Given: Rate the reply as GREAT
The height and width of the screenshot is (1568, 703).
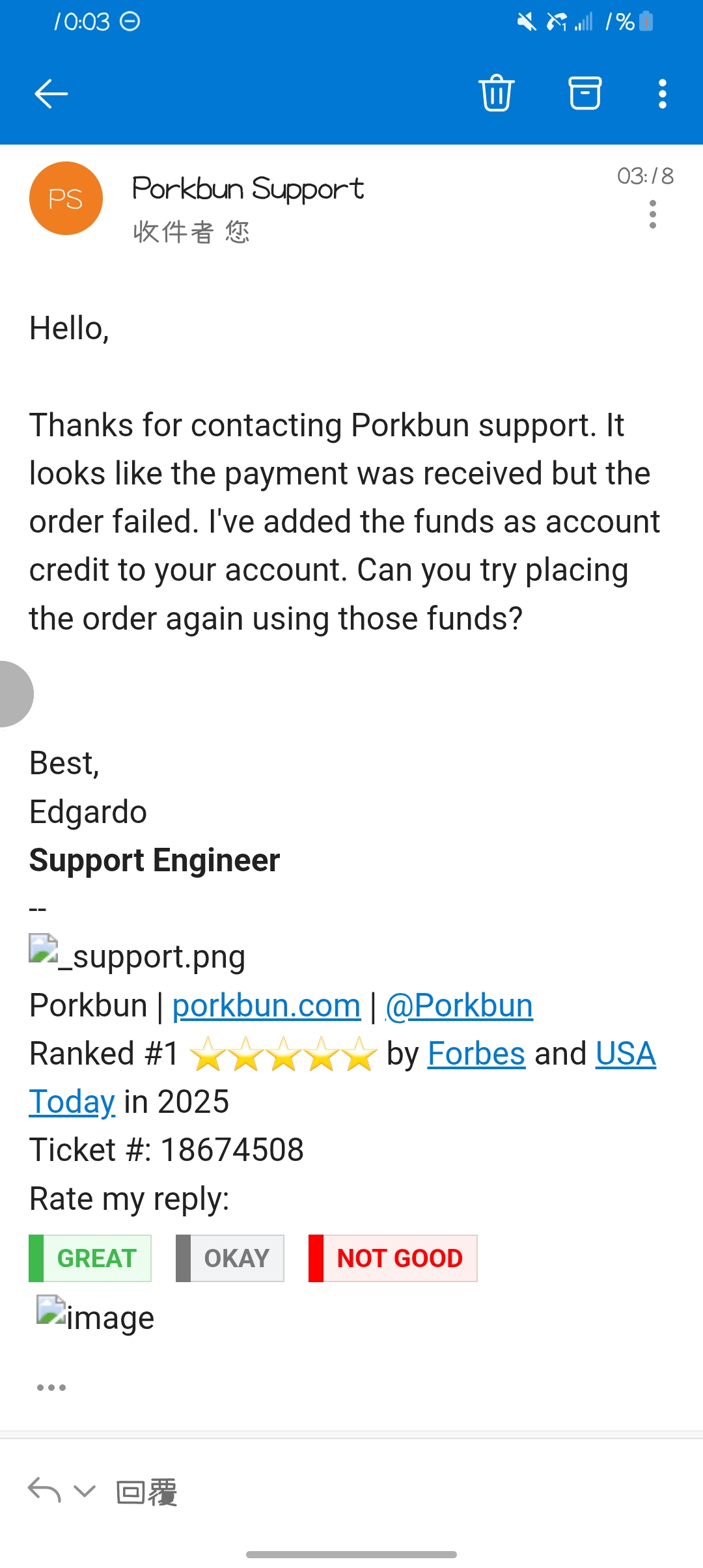Looking at the screenshot, I should 90,1258.
